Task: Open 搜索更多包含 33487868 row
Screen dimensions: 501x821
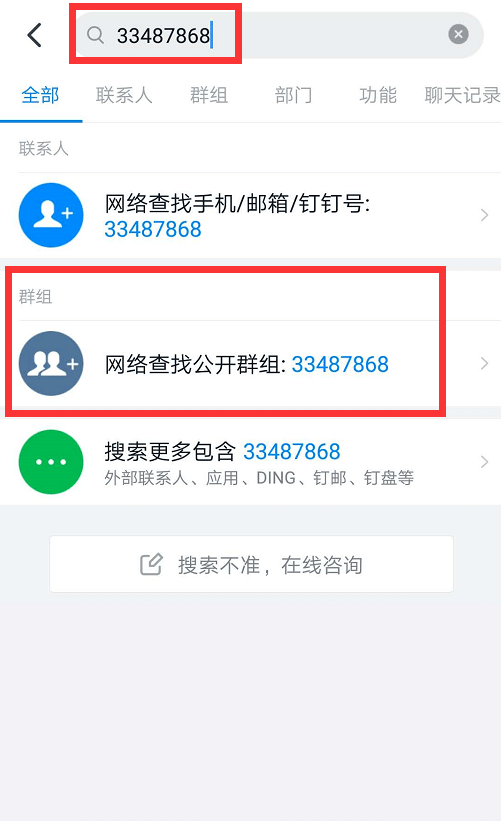Action: click(x=250, y=462)
